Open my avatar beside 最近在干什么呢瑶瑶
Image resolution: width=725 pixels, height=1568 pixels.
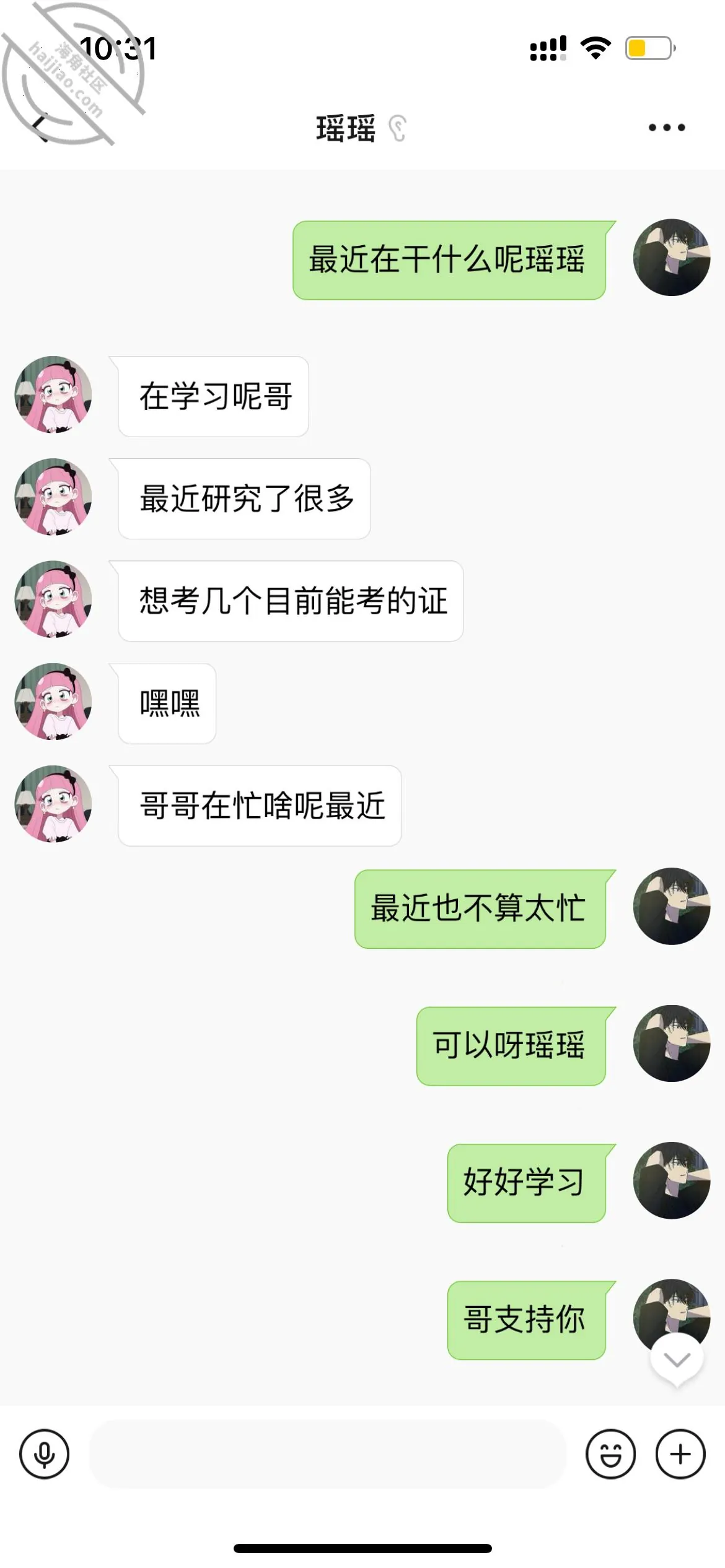tap(672, 257)
